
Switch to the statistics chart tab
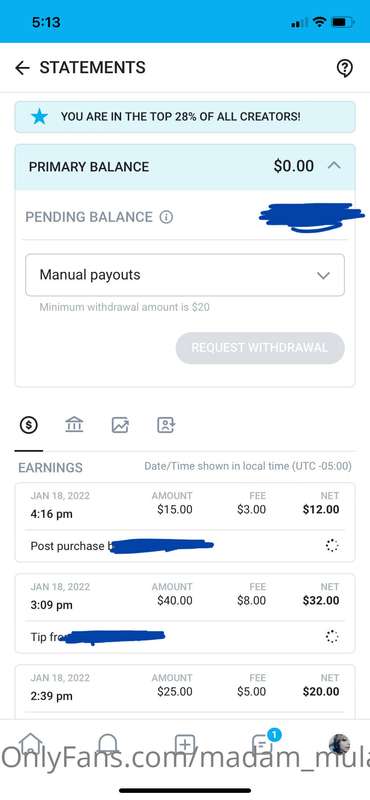click(x=120, y=424)
